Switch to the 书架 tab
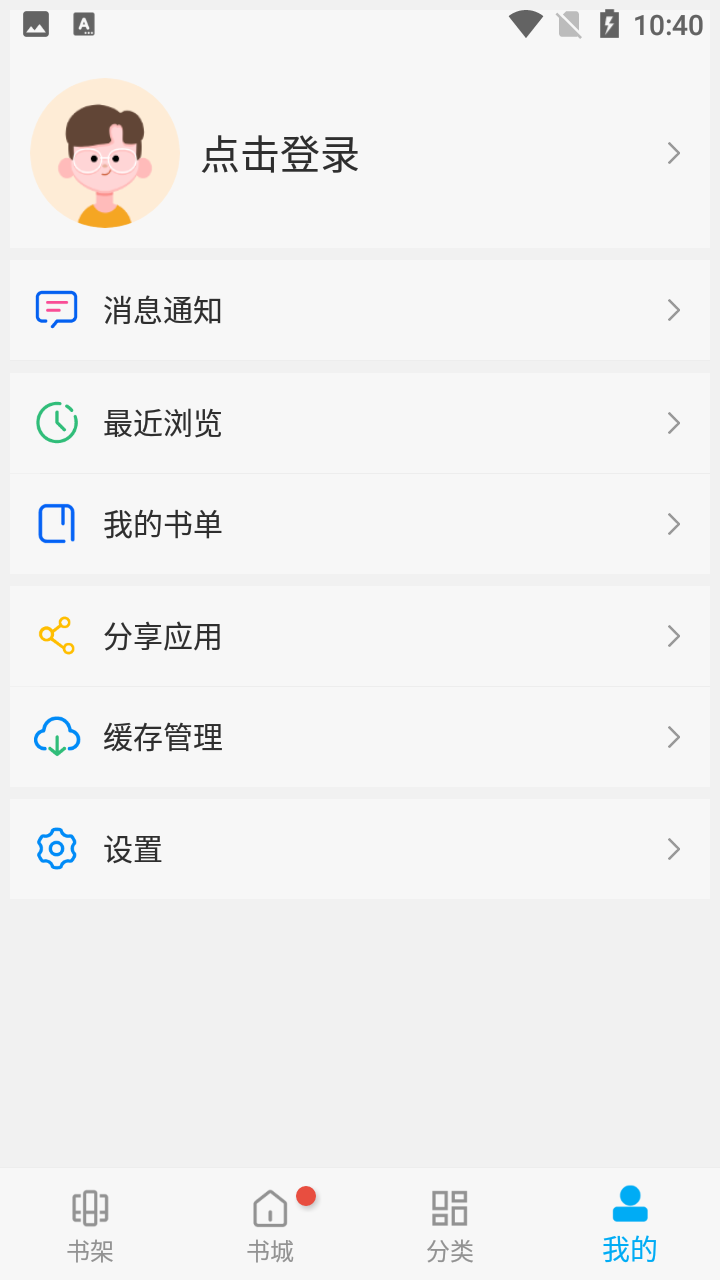The height and width of the screenshot is (1280, 720). (90, 1225)
